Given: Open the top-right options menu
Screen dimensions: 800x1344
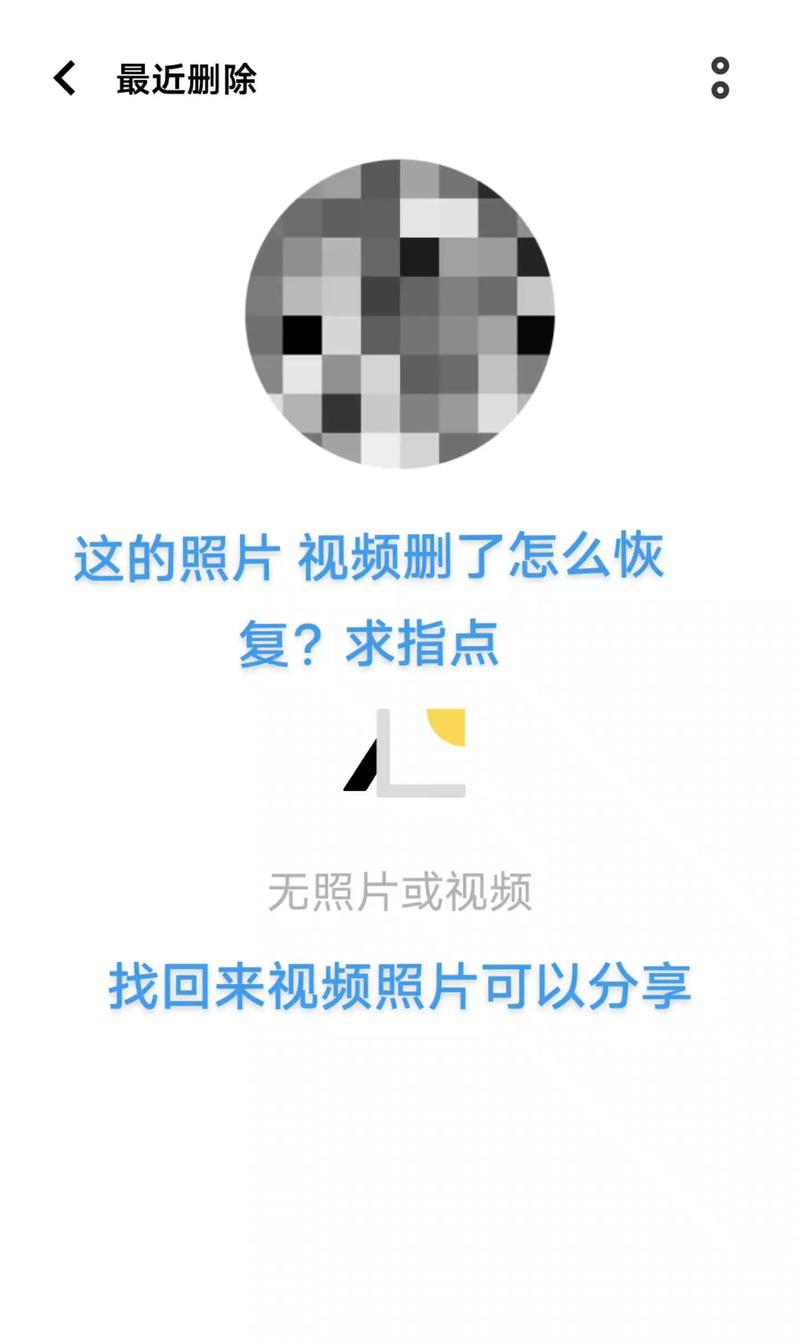Looking at the screenshot, I should pos(718,79).
